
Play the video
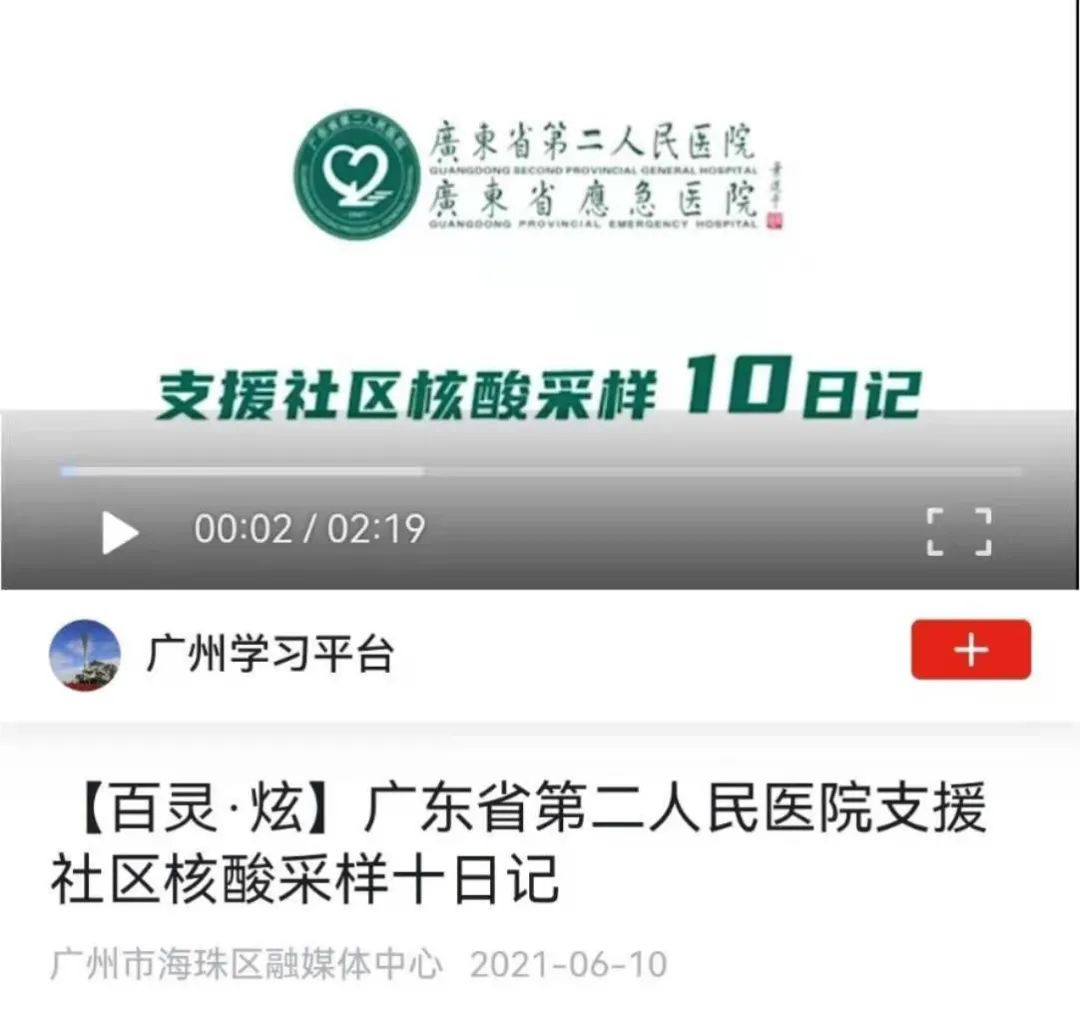pos(120,531)
